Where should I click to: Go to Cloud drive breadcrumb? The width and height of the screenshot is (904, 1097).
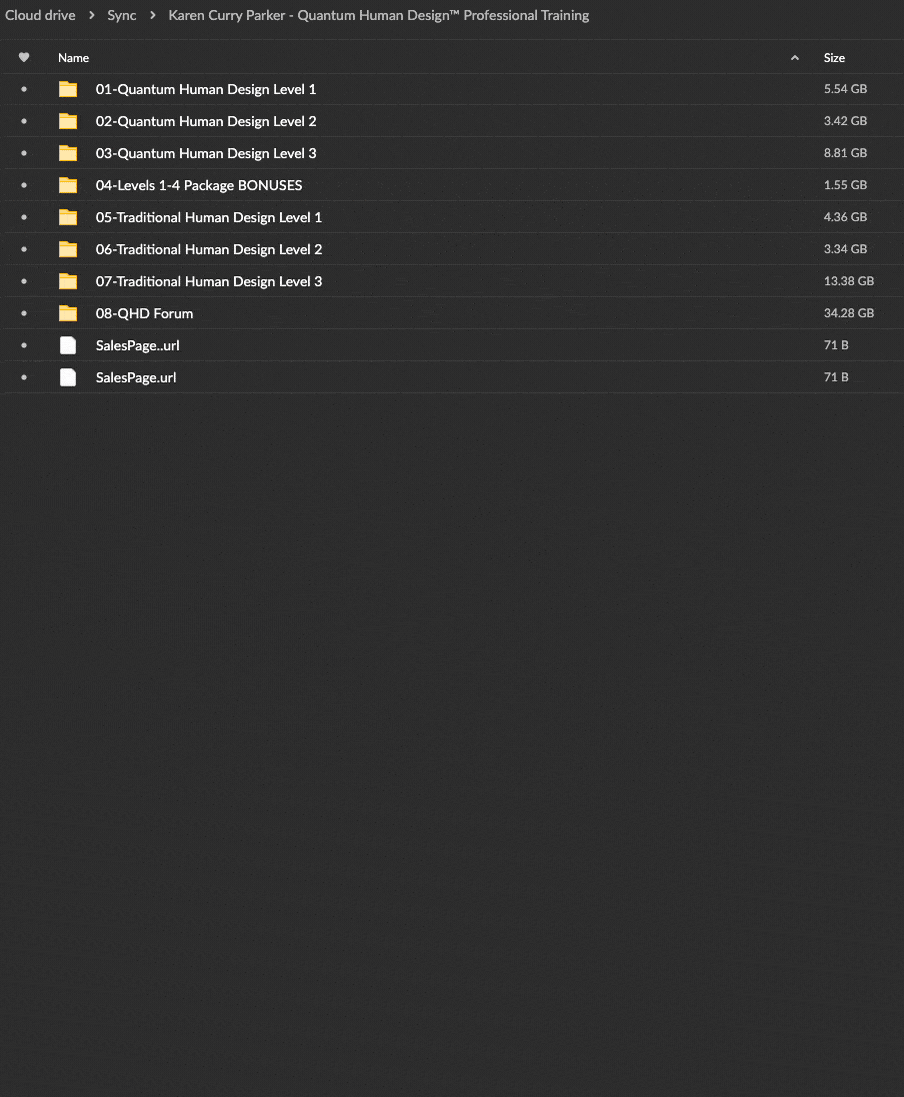[x=40, y=15]
